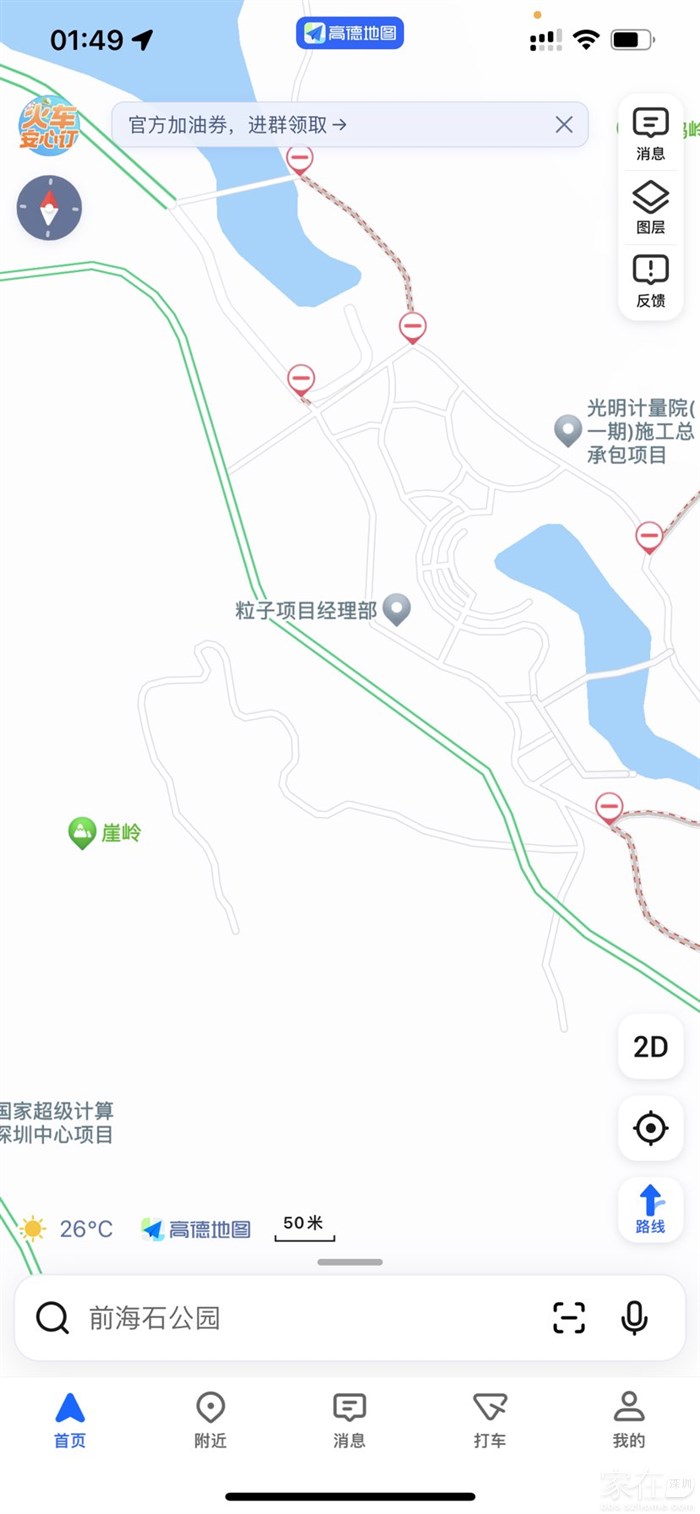The height and width of the screenshot is (1514, 700).
Task: Dismiss the 官方加油券 banner
Action: point(564,125)
